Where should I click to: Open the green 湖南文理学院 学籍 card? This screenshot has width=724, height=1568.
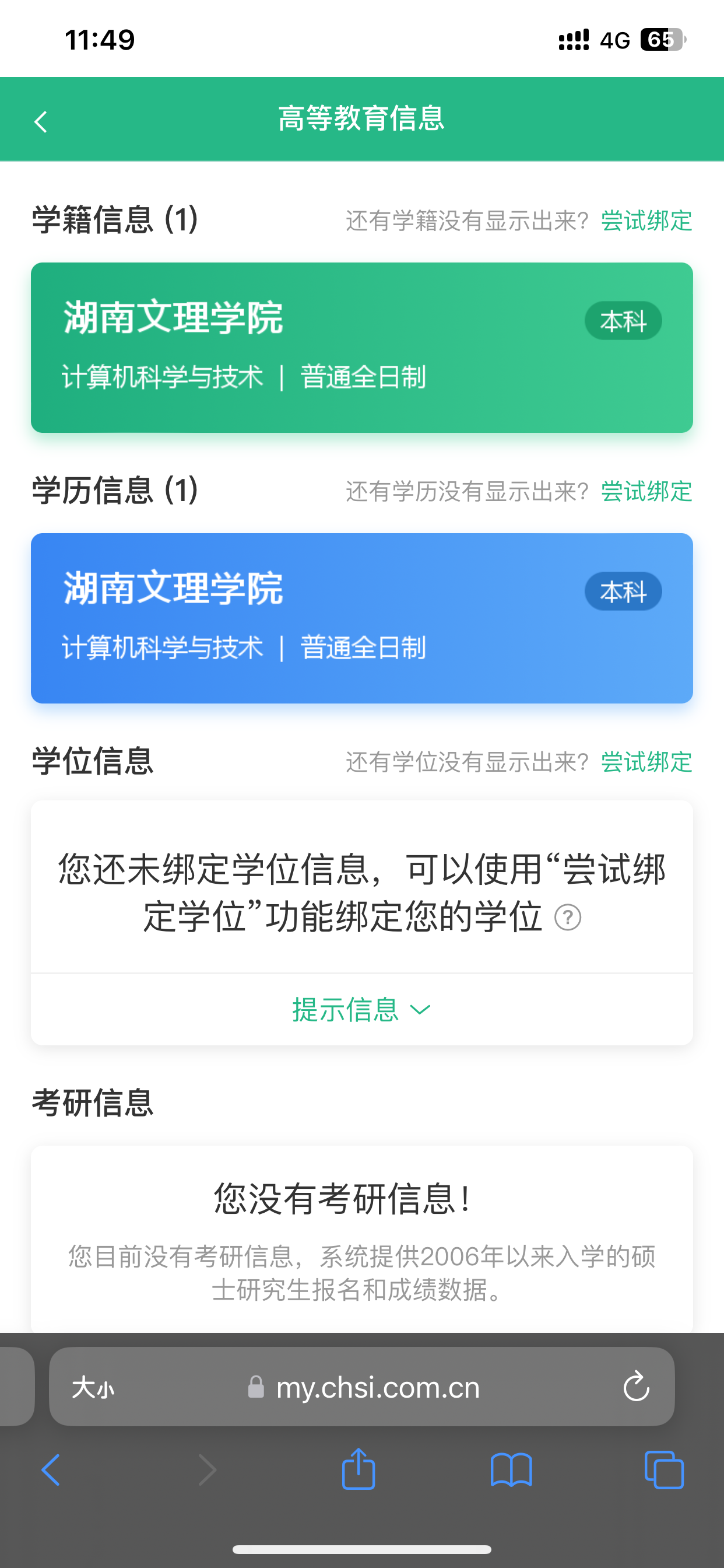(361, 348)
